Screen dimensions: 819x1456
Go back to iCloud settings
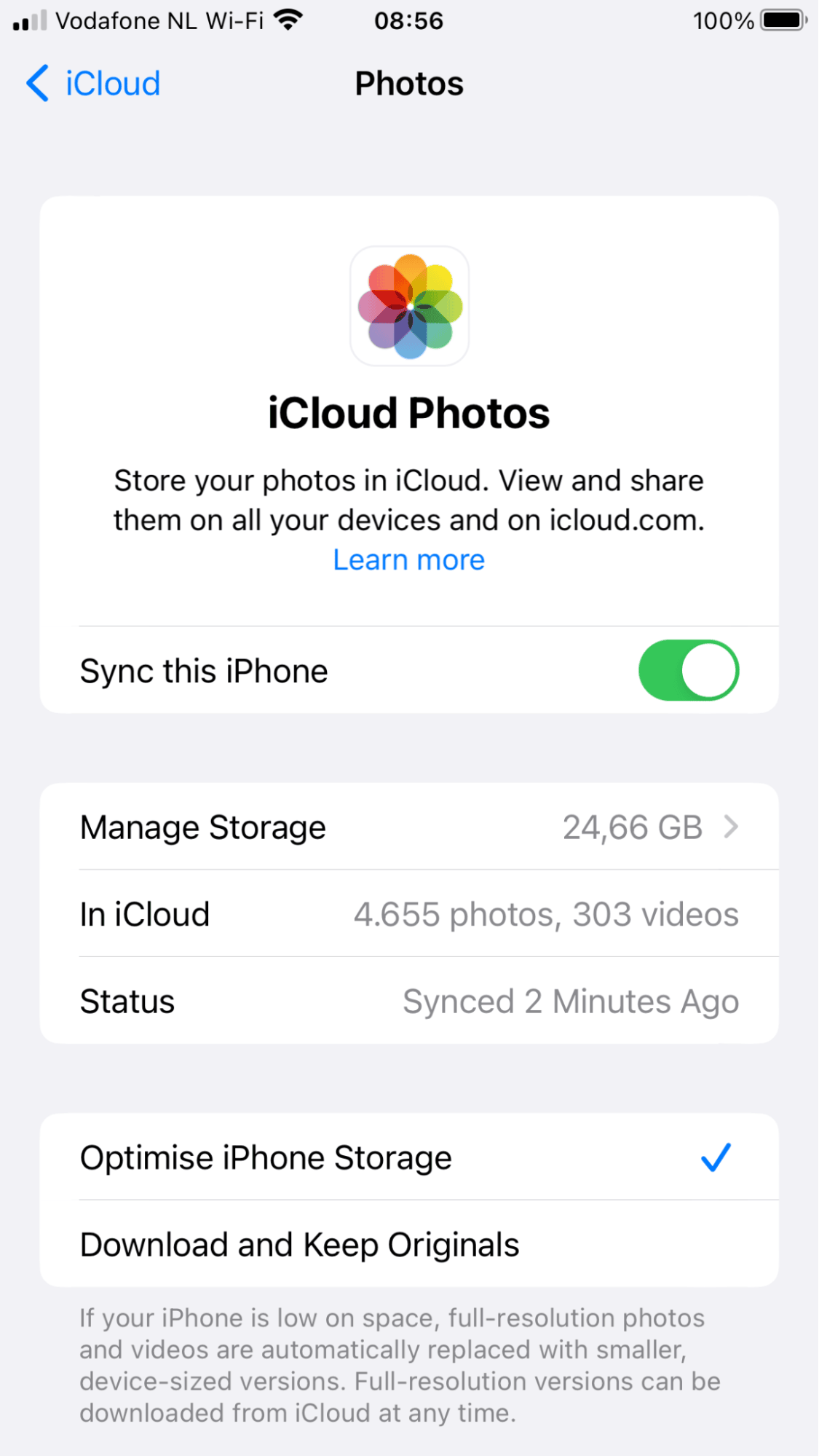(93, 83)
